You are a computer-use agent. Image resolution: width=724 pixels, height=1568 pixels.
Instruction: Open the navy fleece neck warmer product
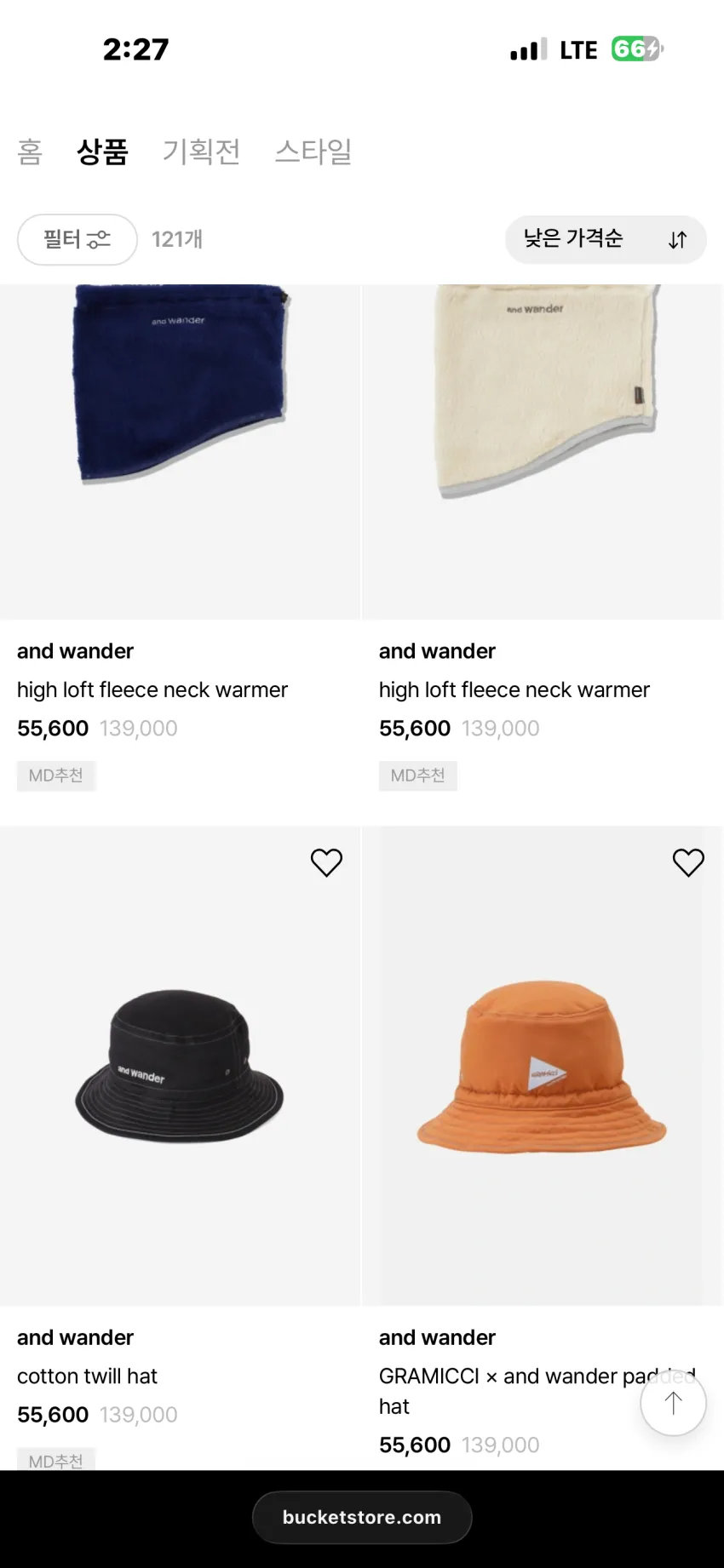coord(180,451)
